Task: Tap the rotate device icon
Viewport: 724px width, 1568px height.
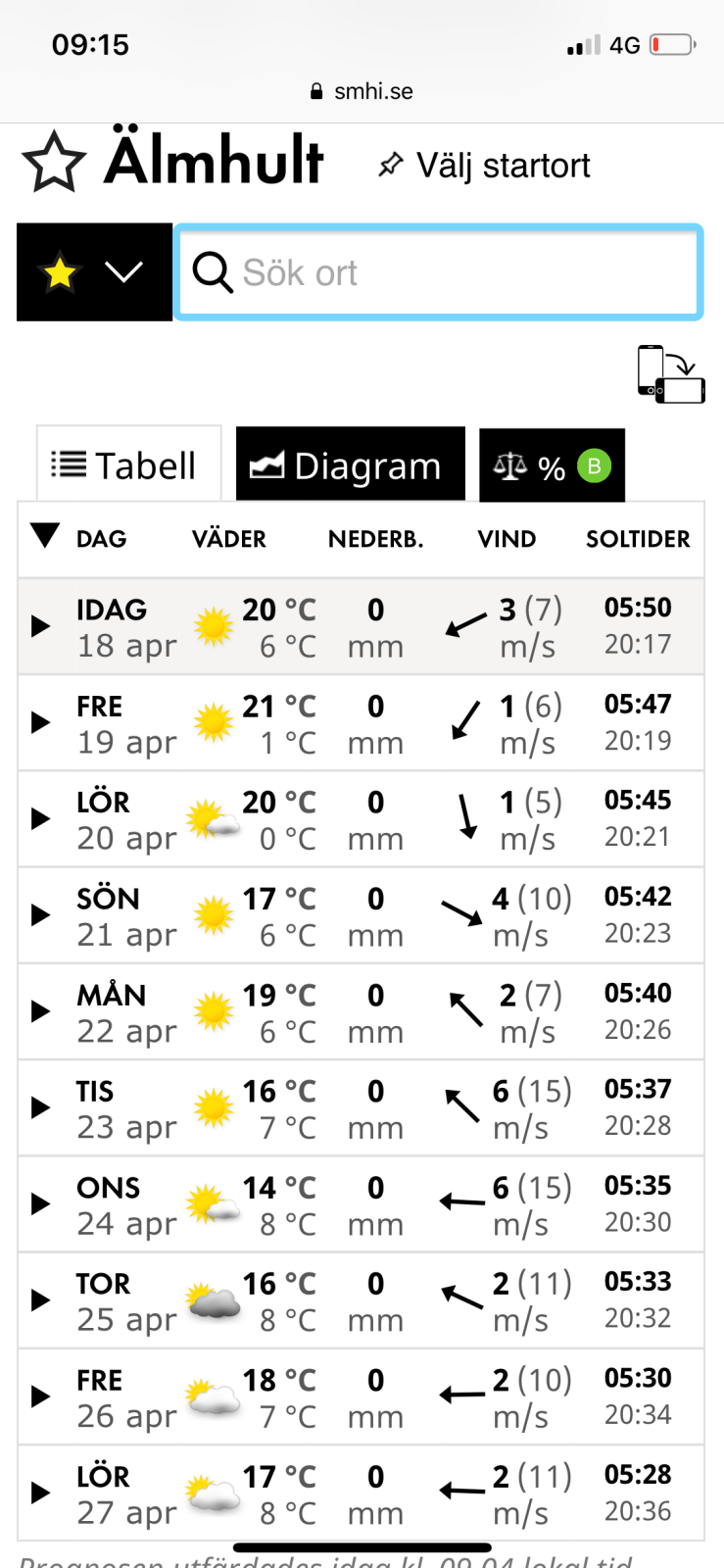Action: [670, 374]
